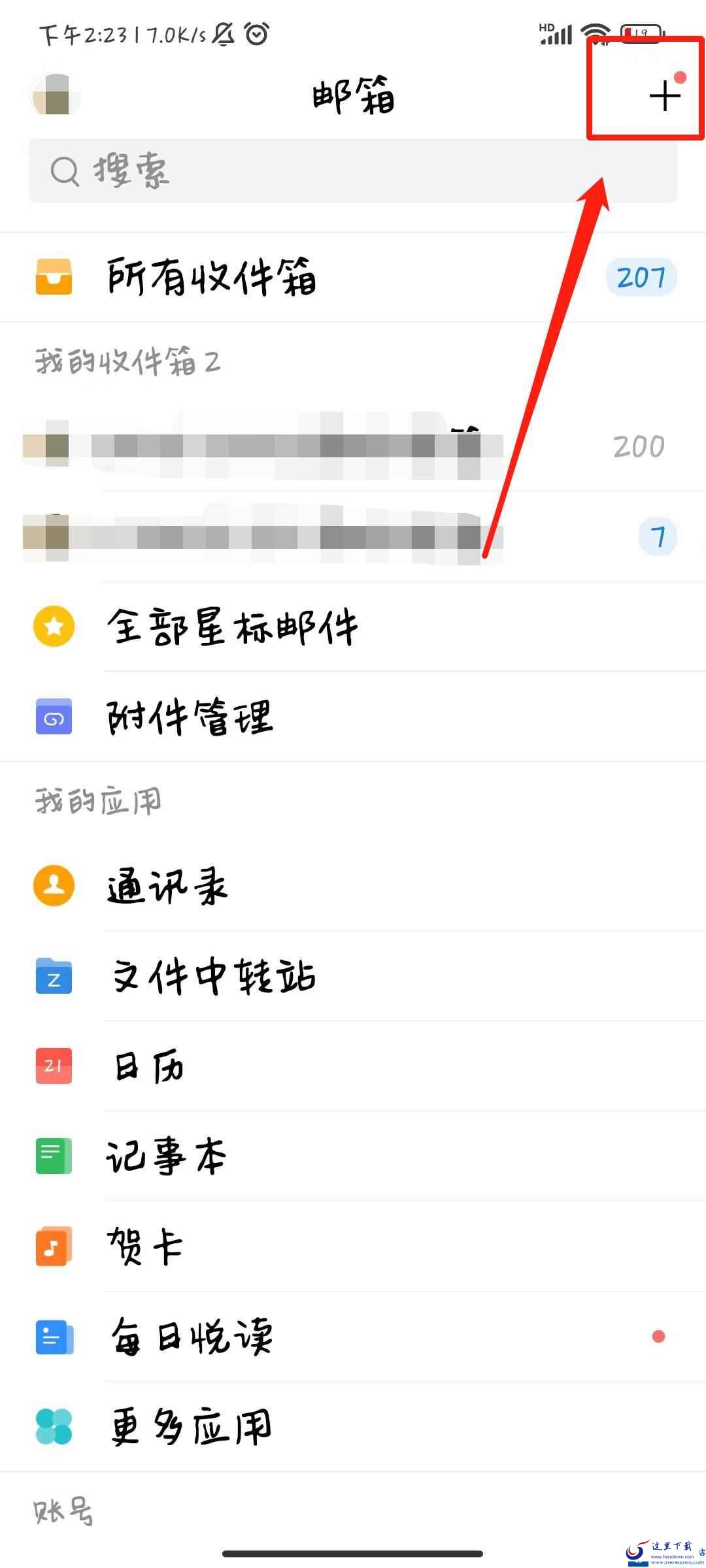
Task: Open the inbox showing 200 mails
Action: 353,447
